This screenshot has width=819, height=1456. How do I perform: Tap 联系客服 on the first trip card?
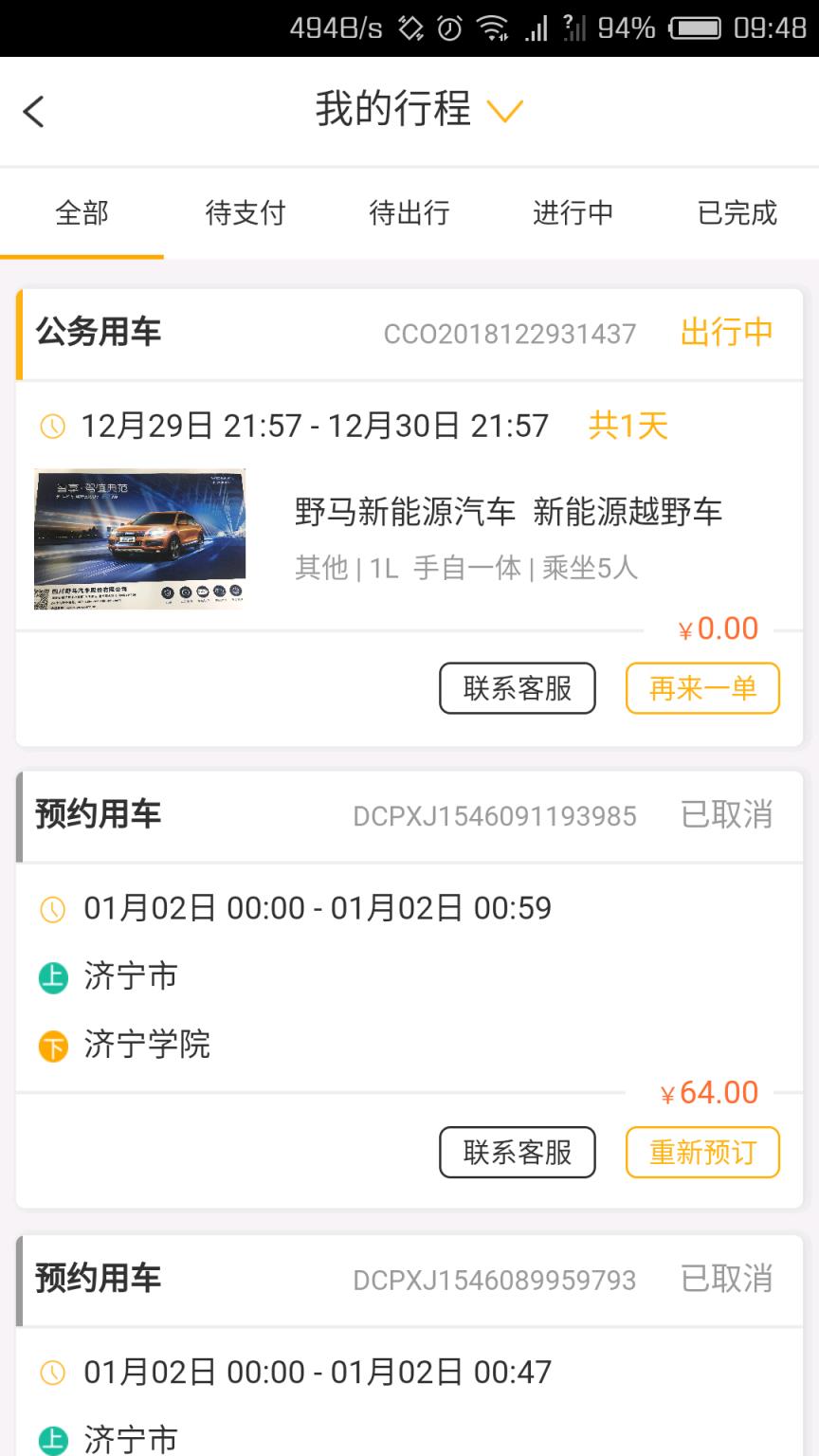click(x=517, y=688)
